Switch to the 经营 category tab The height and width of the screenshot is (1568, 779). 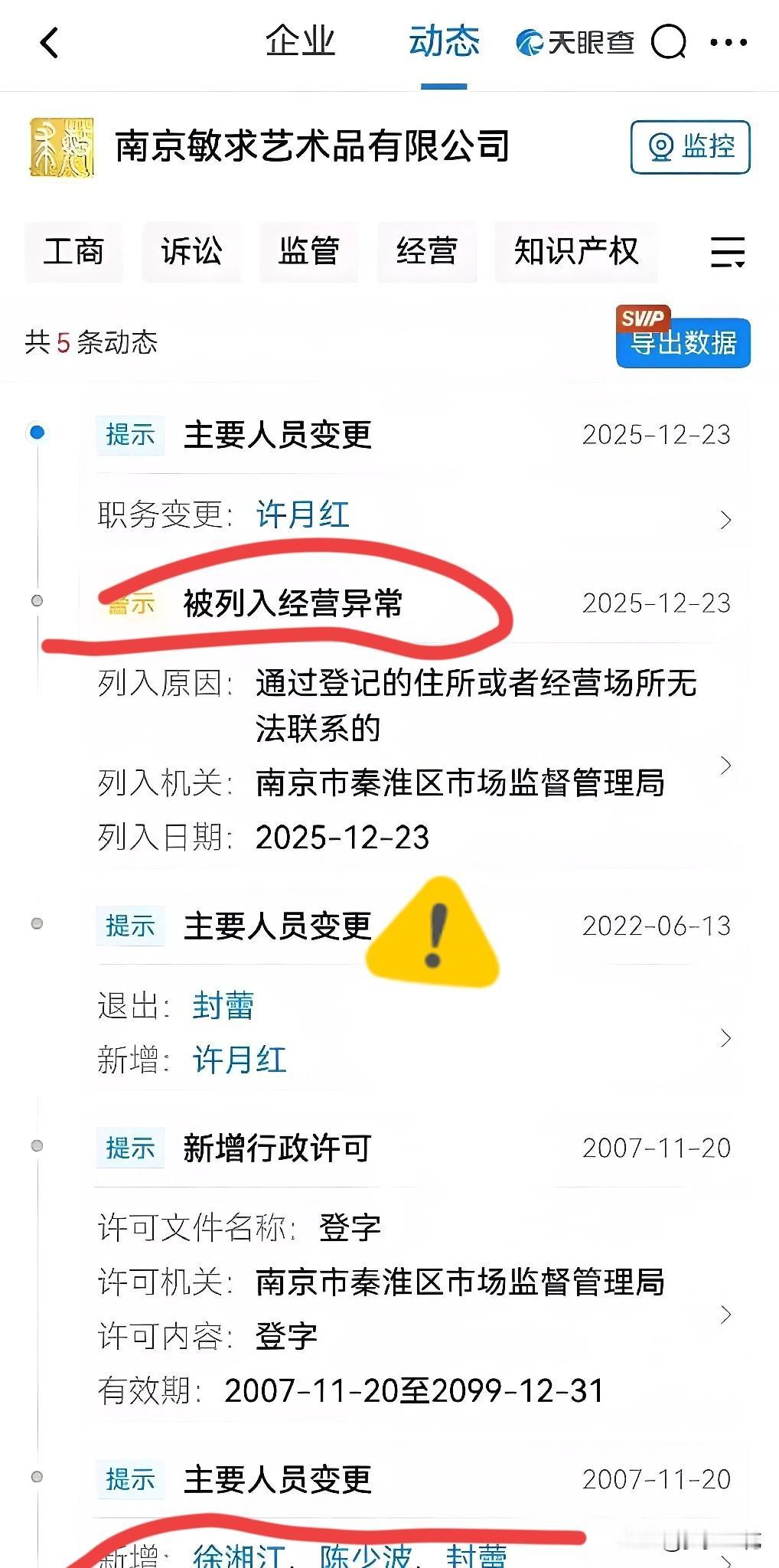(x=426, y=252)
